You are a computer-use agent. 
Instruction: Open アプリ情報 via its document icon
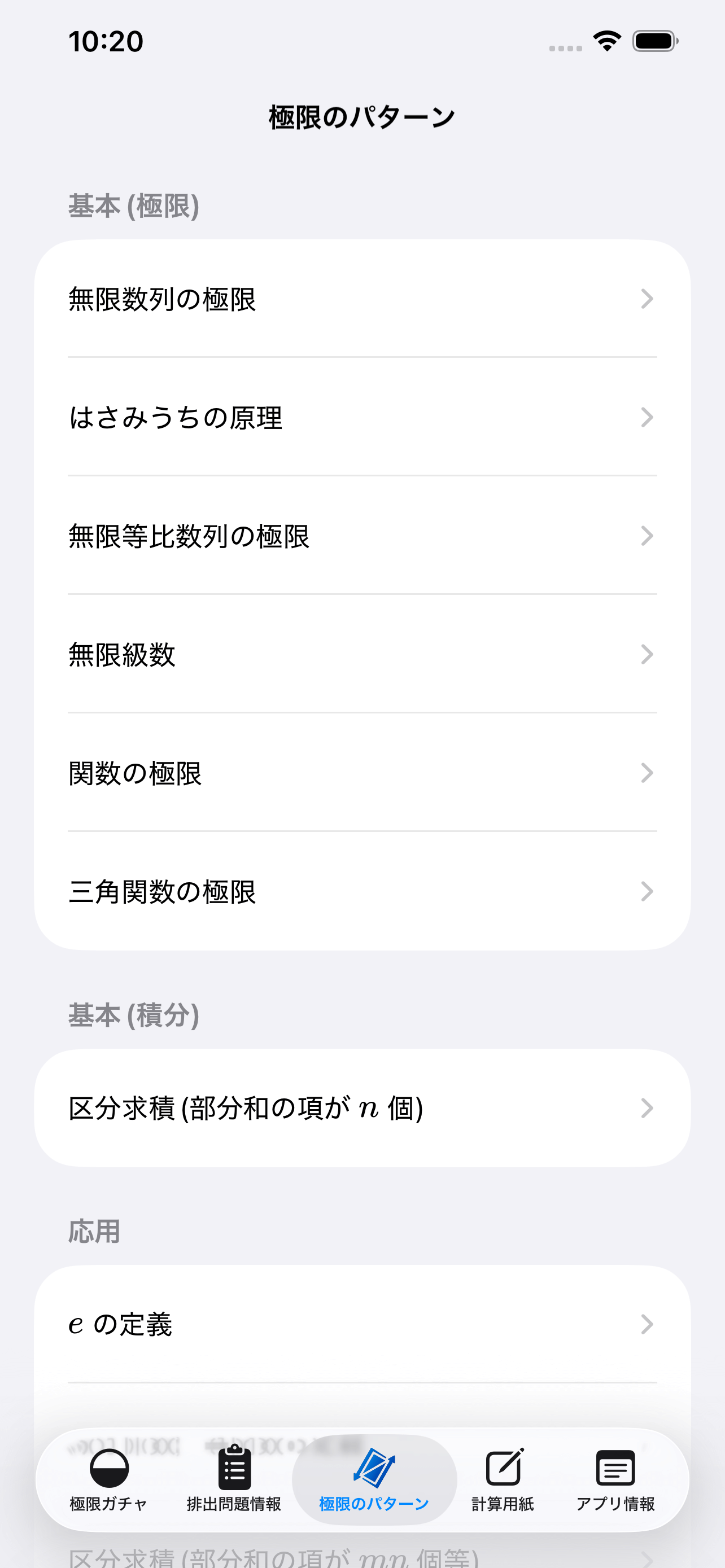[616, 1468]
